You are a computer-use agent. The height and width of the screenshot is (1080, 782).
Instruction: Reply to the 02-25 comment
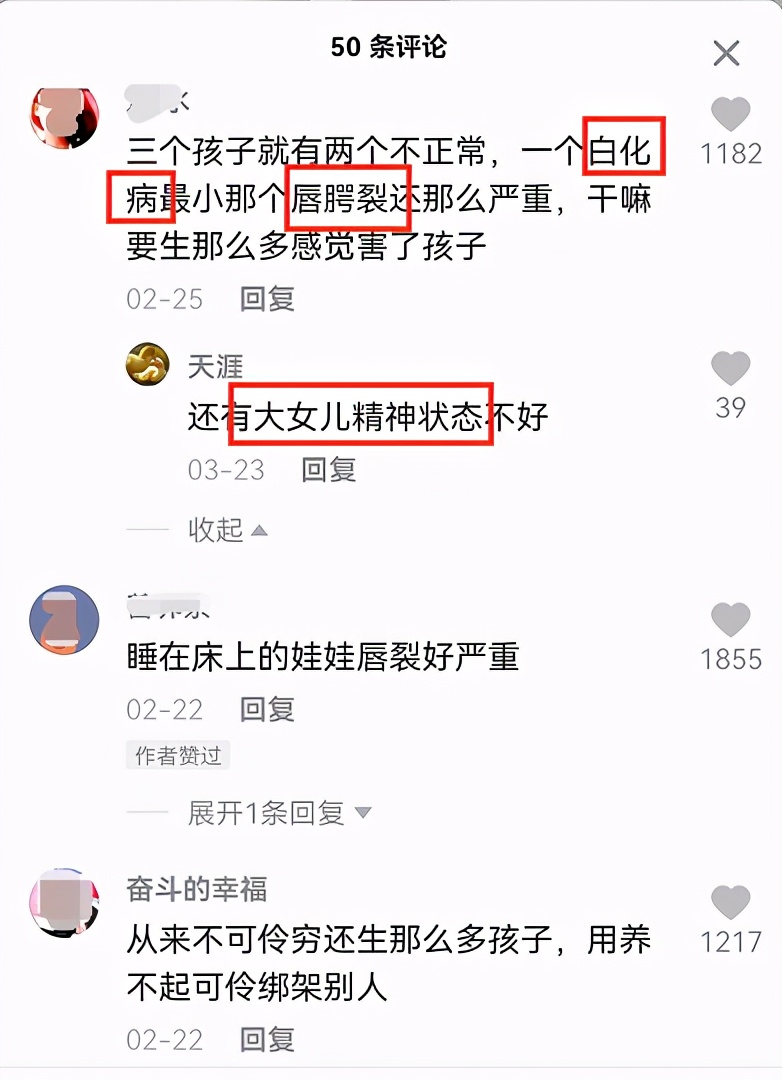[267, 299]
